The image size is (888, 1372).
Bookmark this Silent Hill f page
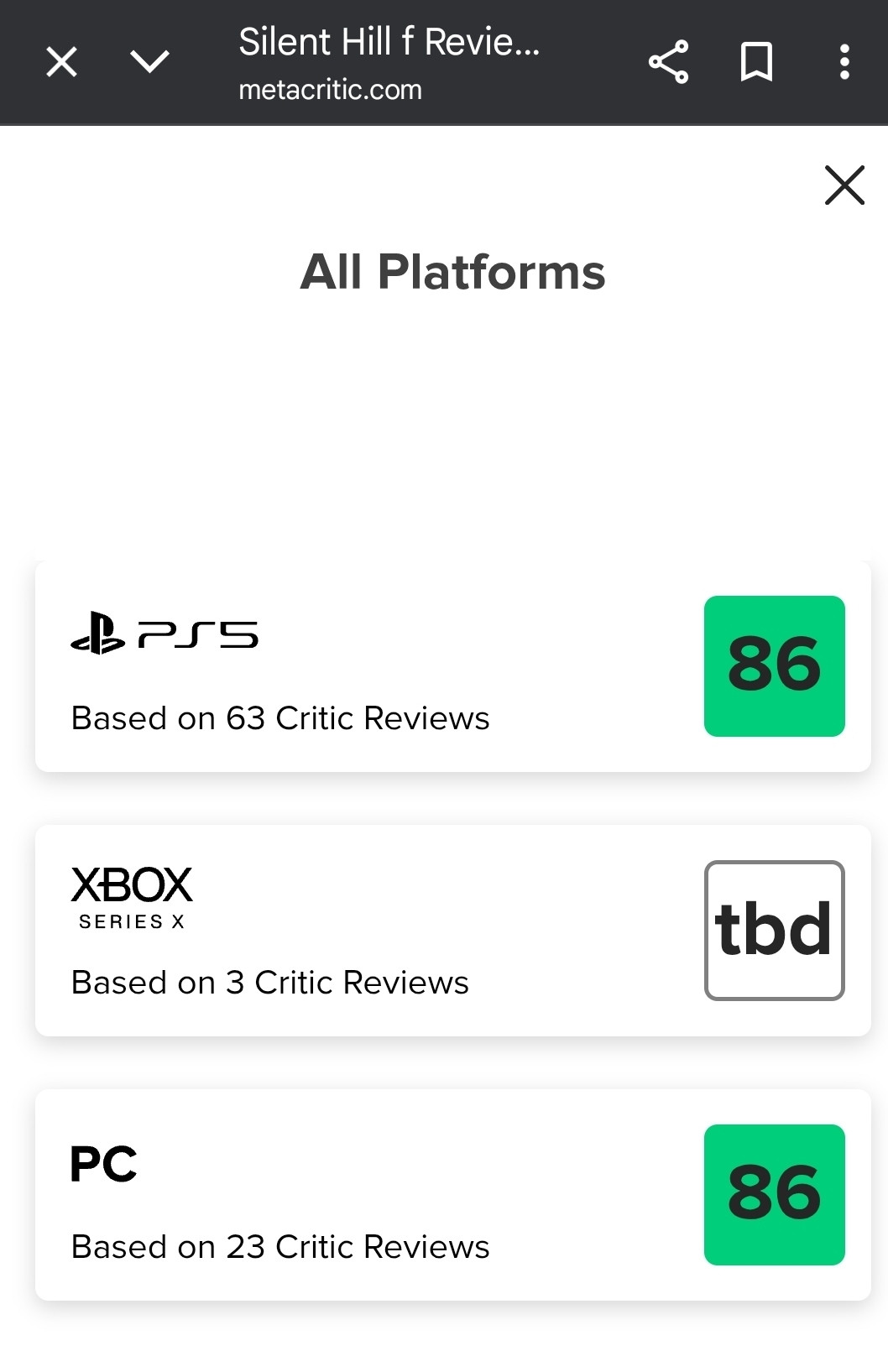(x=756, y=62)
